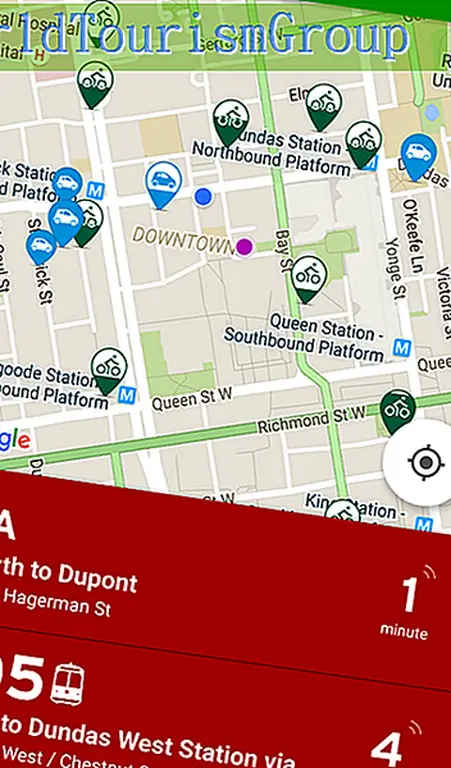Select the bike-share pin near Elm street

tap(324, 107)
